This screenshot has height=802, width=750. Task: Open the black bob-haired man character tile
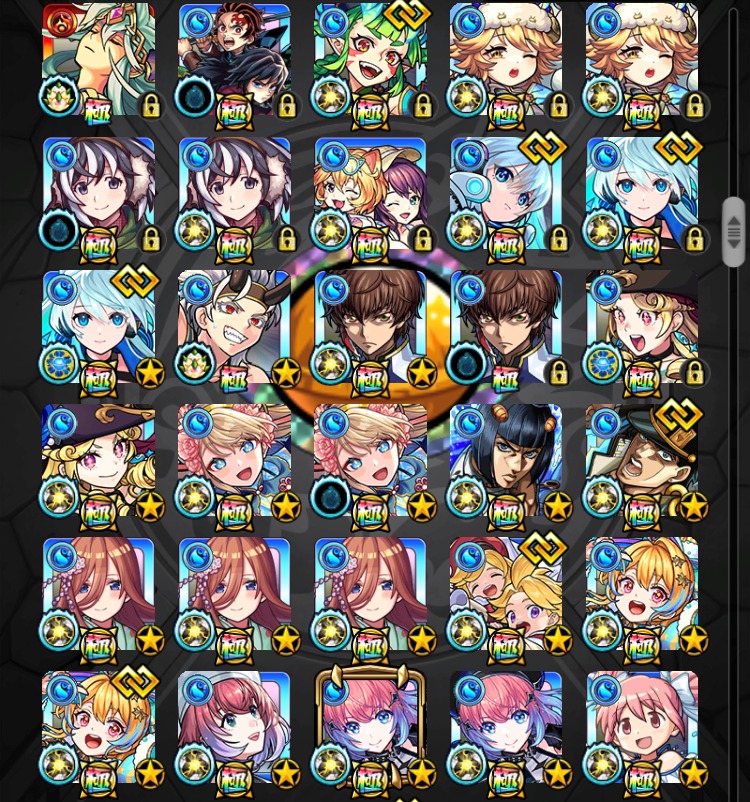[x=506, y=462]
